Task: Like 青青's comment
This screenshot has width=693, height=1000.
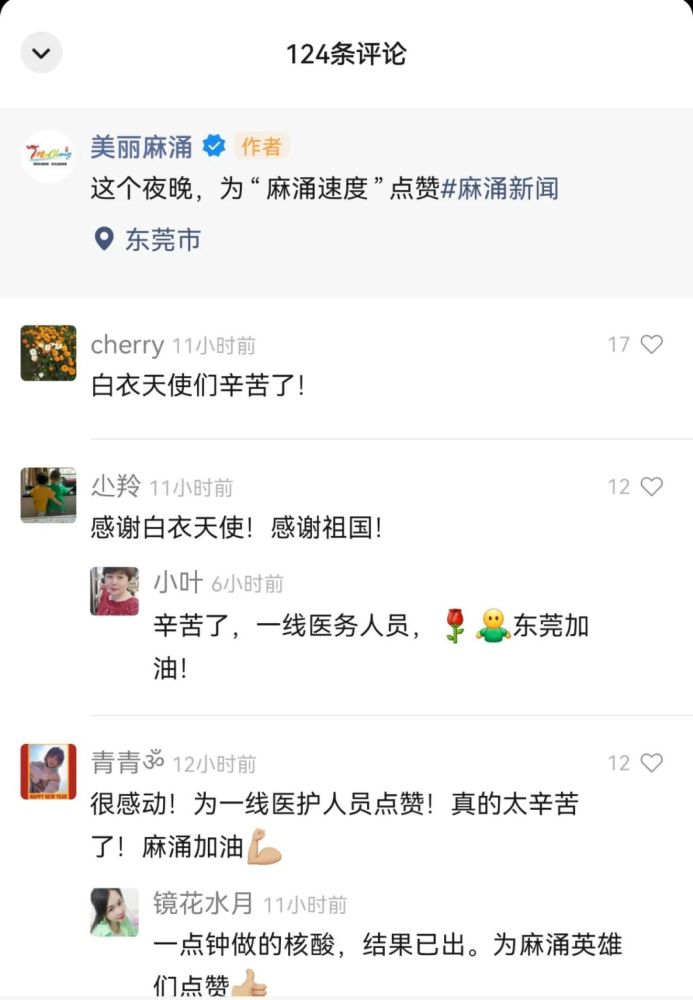Action: [x=651, y=763]
